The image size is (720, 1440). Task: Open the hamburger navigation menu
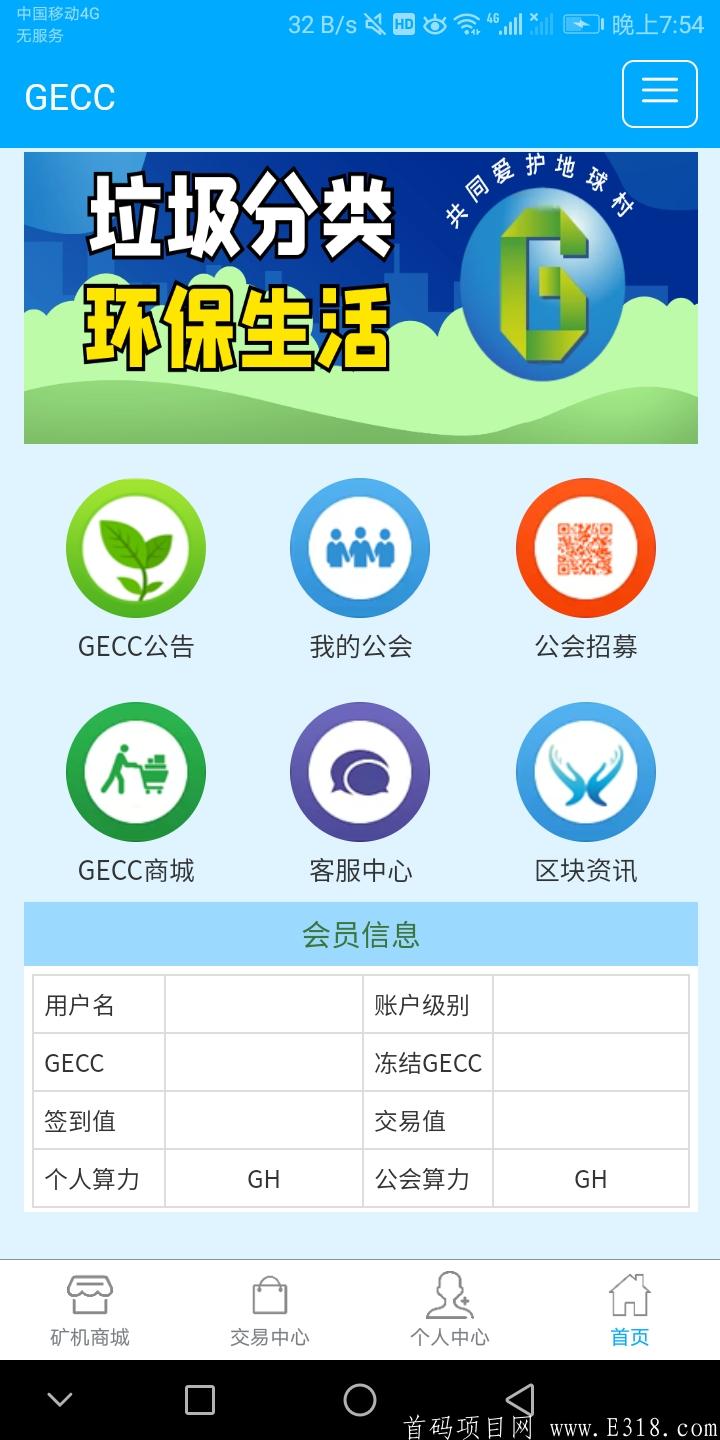coord(659,93)
